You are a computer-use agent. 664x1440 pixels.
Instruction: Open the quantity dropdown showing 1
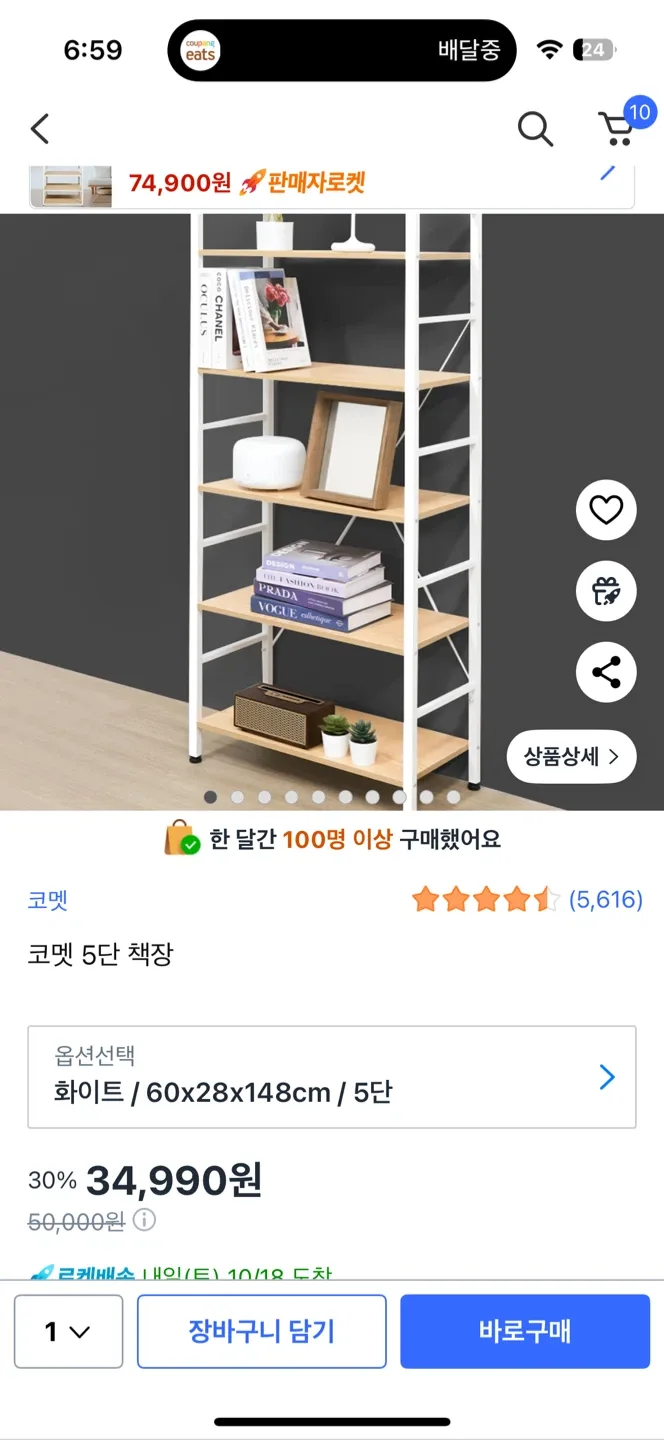(x=68, y=1332)
